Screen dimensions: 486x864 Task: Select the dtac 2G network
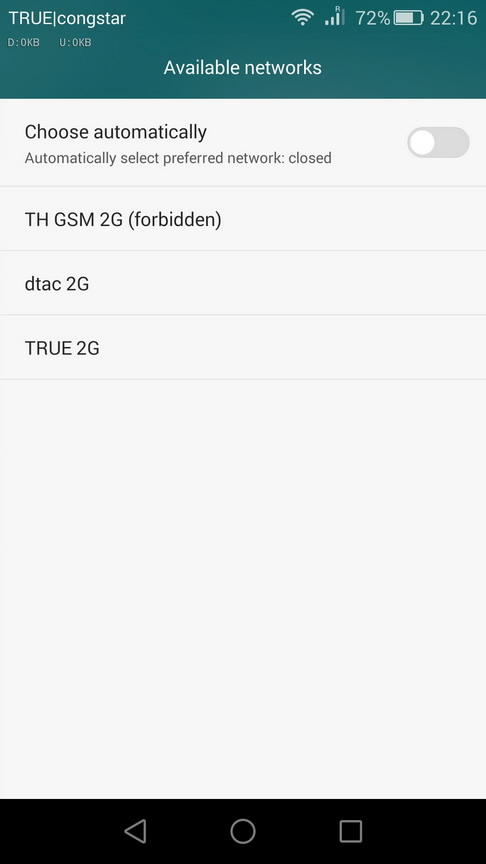point(243,283)
